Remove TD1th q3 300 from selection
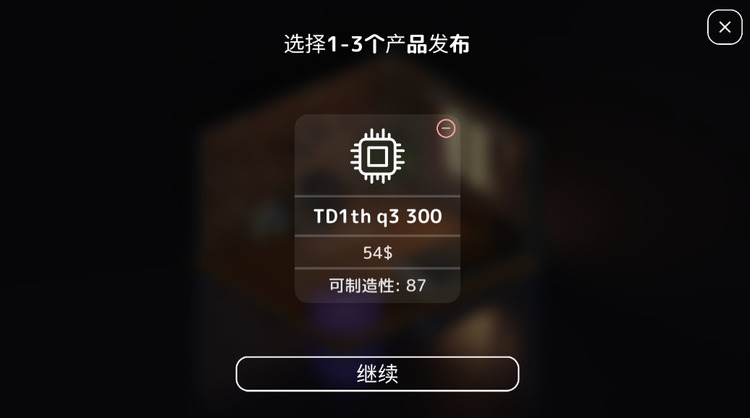Viewport: 750px width, 418px height. pyautogui.click(x=446, y=129)
